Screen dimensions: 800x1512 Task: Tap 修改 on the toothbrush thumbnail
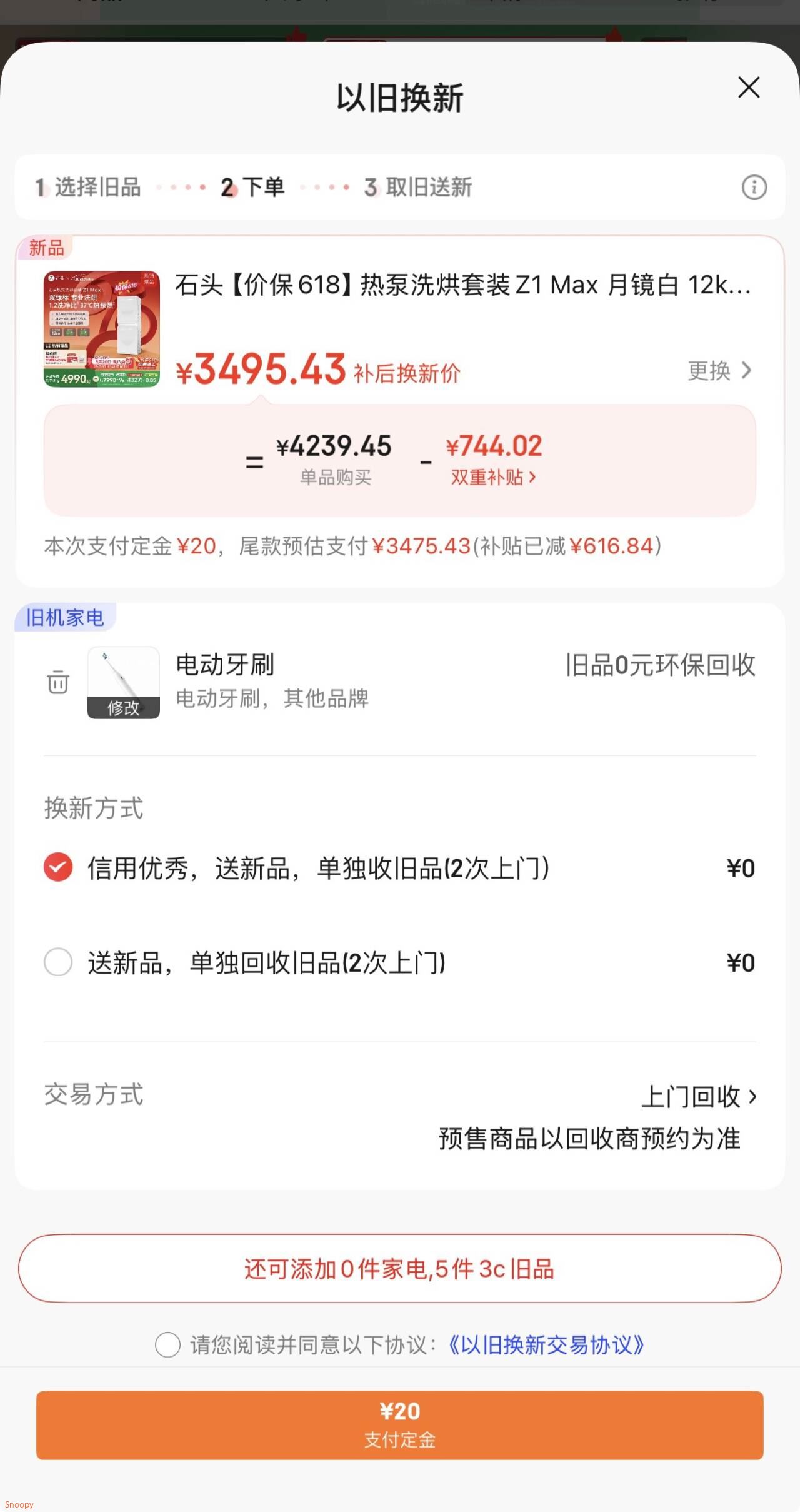point(123,708)
